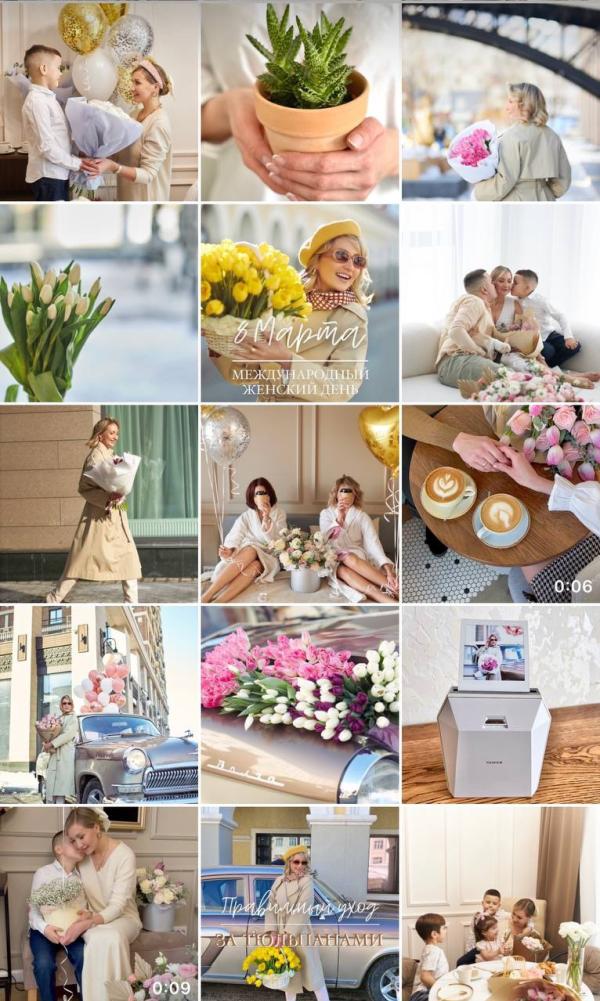Open the Правильный уход за тюльпанами post
Image resolution: width=600 pixels, height=1001 pixels.
pyautogui.click(x=300, y=904)
